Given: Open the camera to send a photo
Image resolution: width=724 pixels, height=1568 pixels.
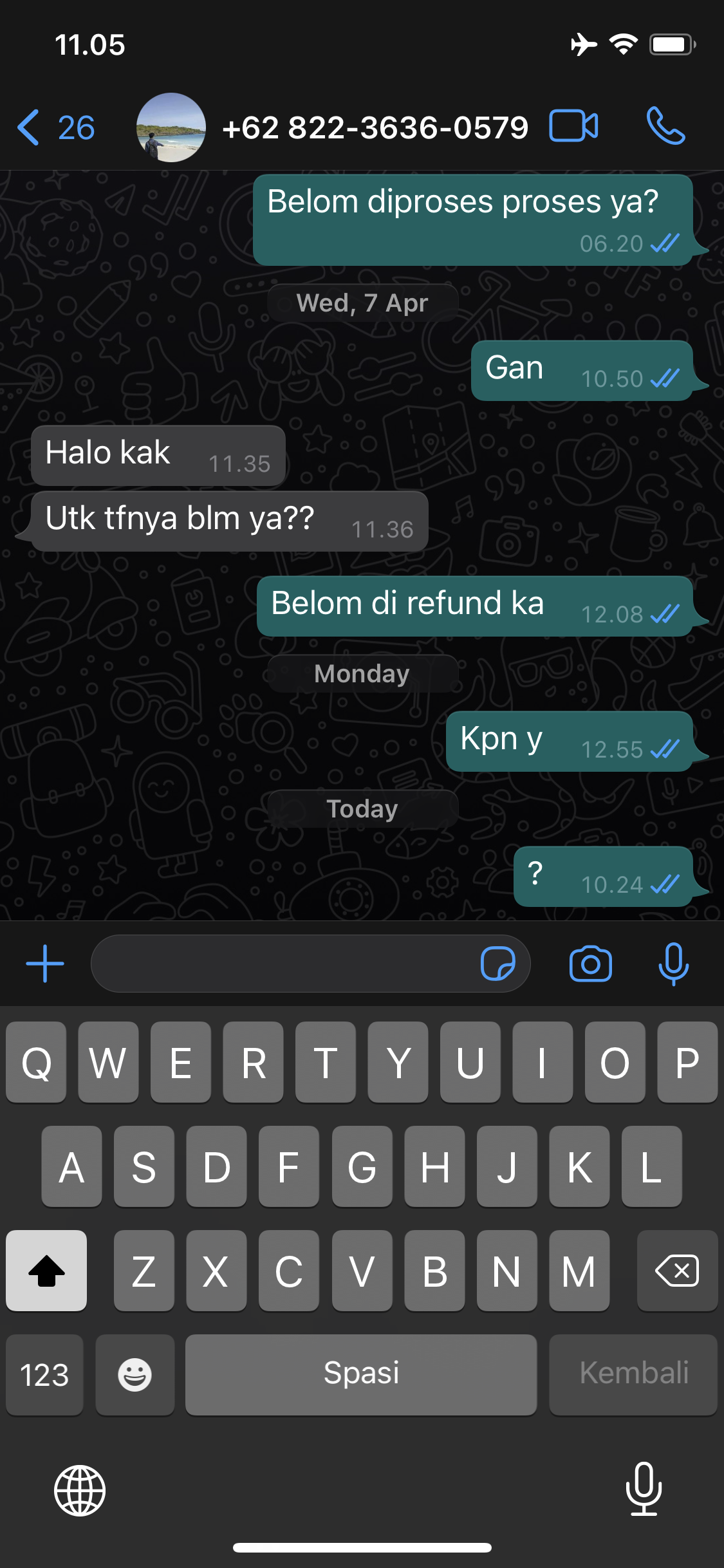Looking at the screenshot, I should click(590, 964).
